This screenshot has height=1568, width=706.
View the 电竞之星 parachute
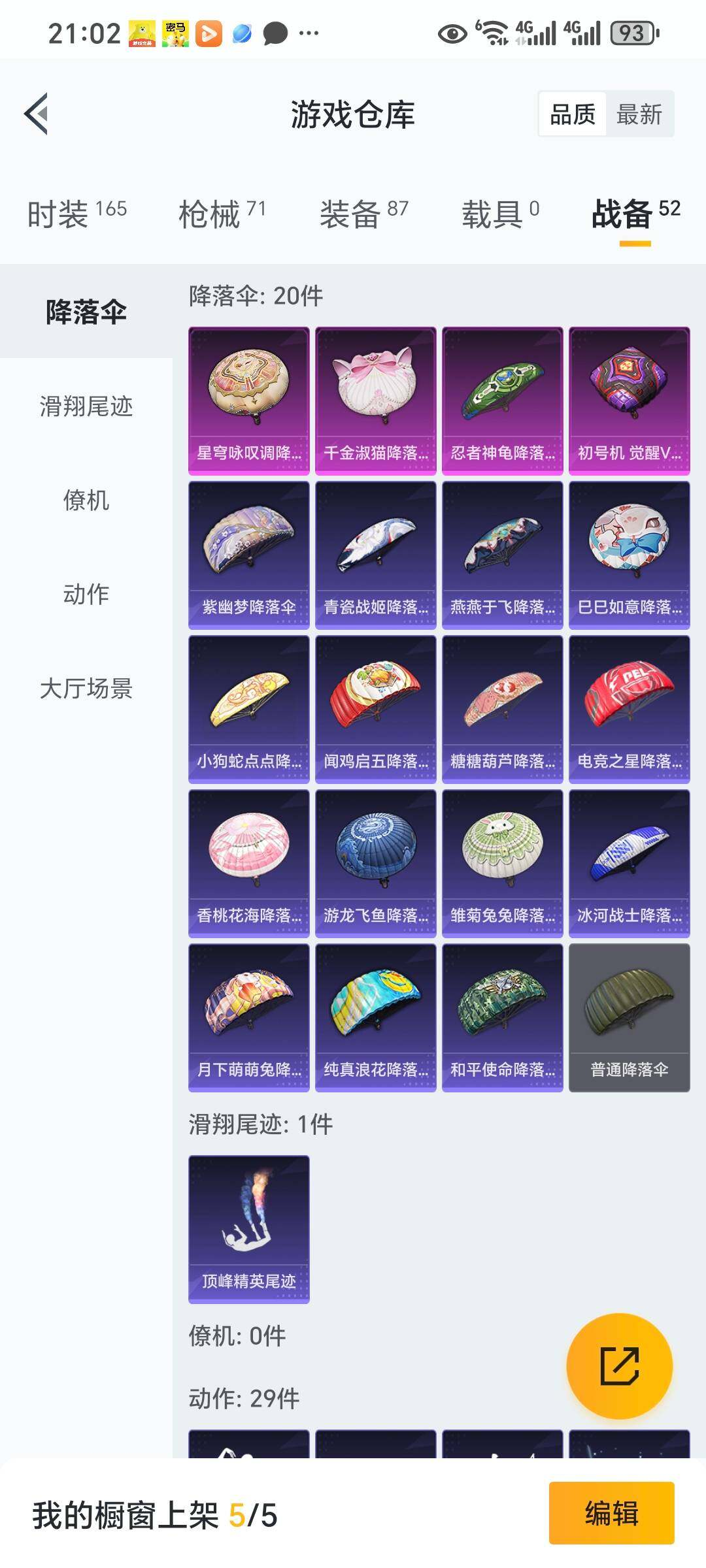[x=630, y=710]
